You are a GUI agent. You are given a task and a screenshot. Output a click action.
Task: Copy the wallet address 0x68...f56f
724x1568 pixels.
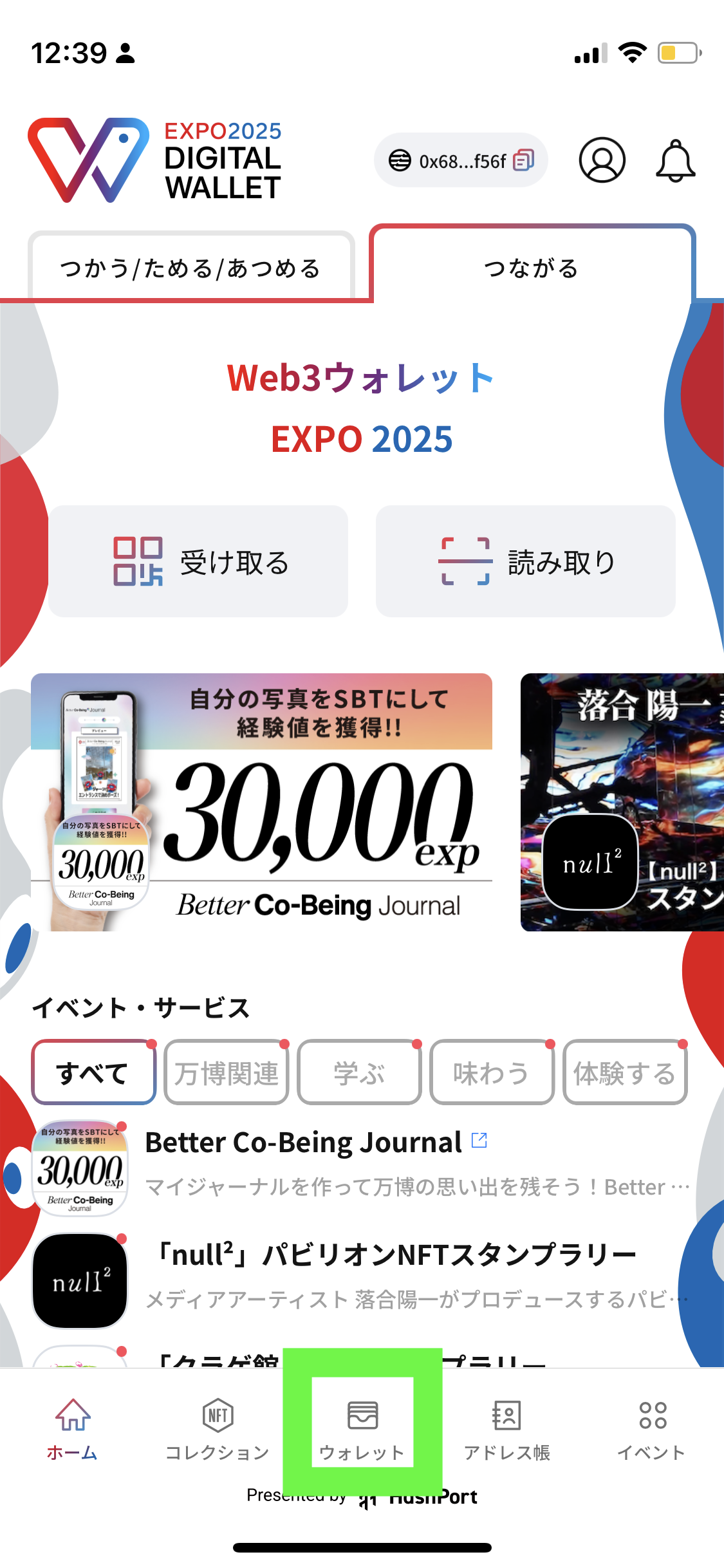pyautogui.click(x=523, y=160)
